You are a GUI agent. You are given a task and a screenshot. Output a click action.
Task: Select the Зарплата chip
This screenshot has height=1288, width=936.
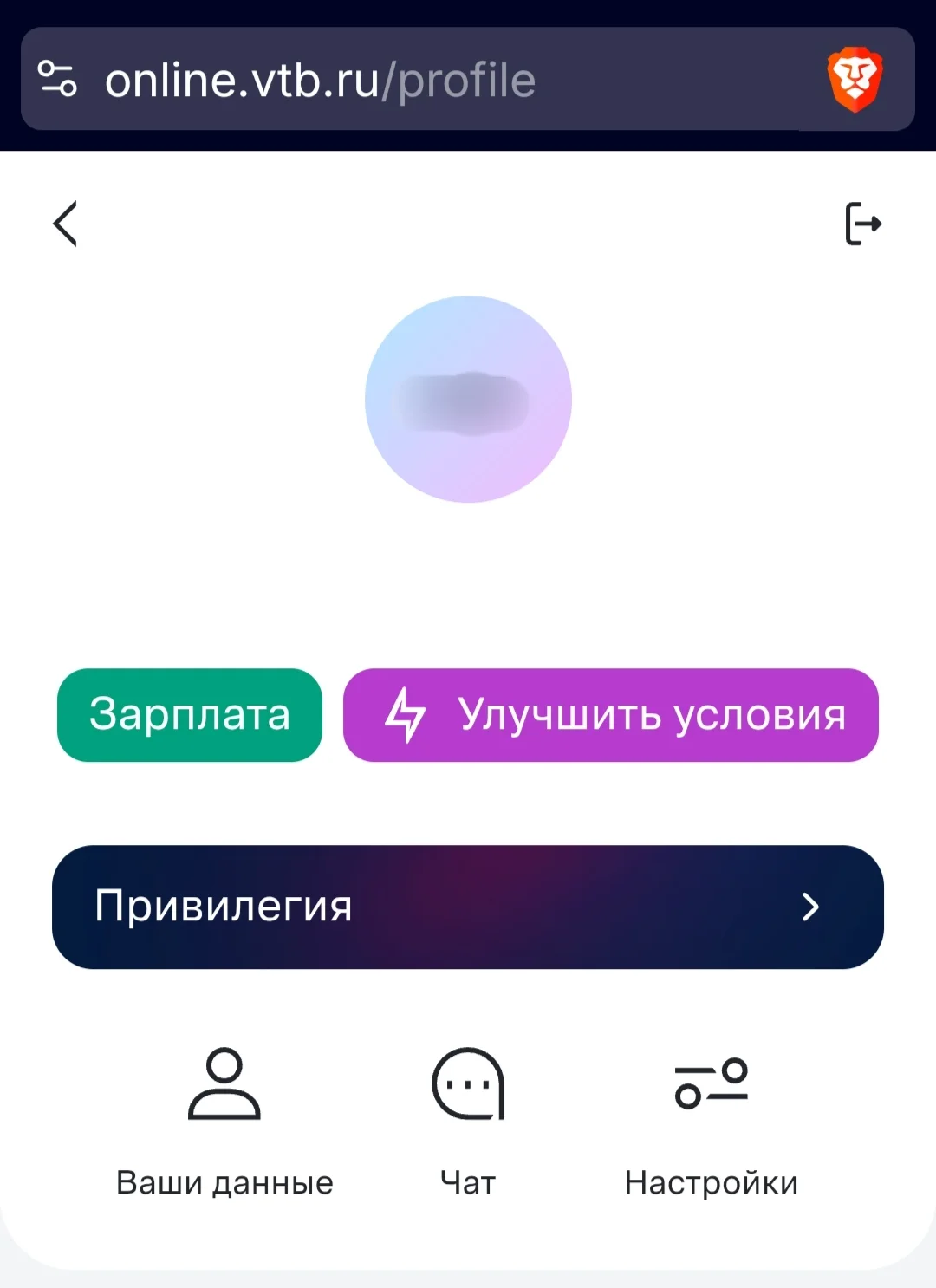pyautogui.click(x=190, y=715)
